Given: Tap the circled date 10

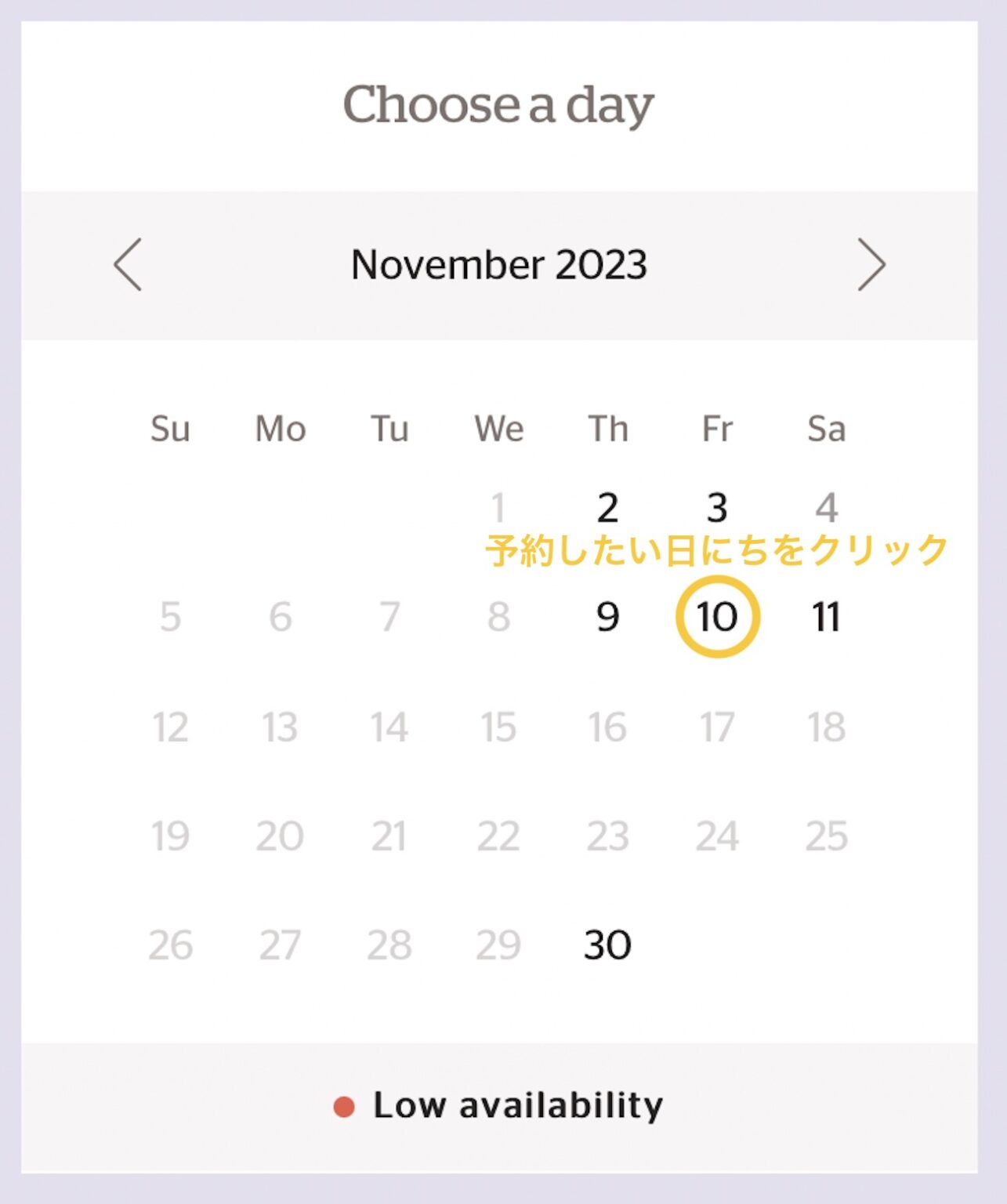Looking at the screenshot, I should coord(717,617).
